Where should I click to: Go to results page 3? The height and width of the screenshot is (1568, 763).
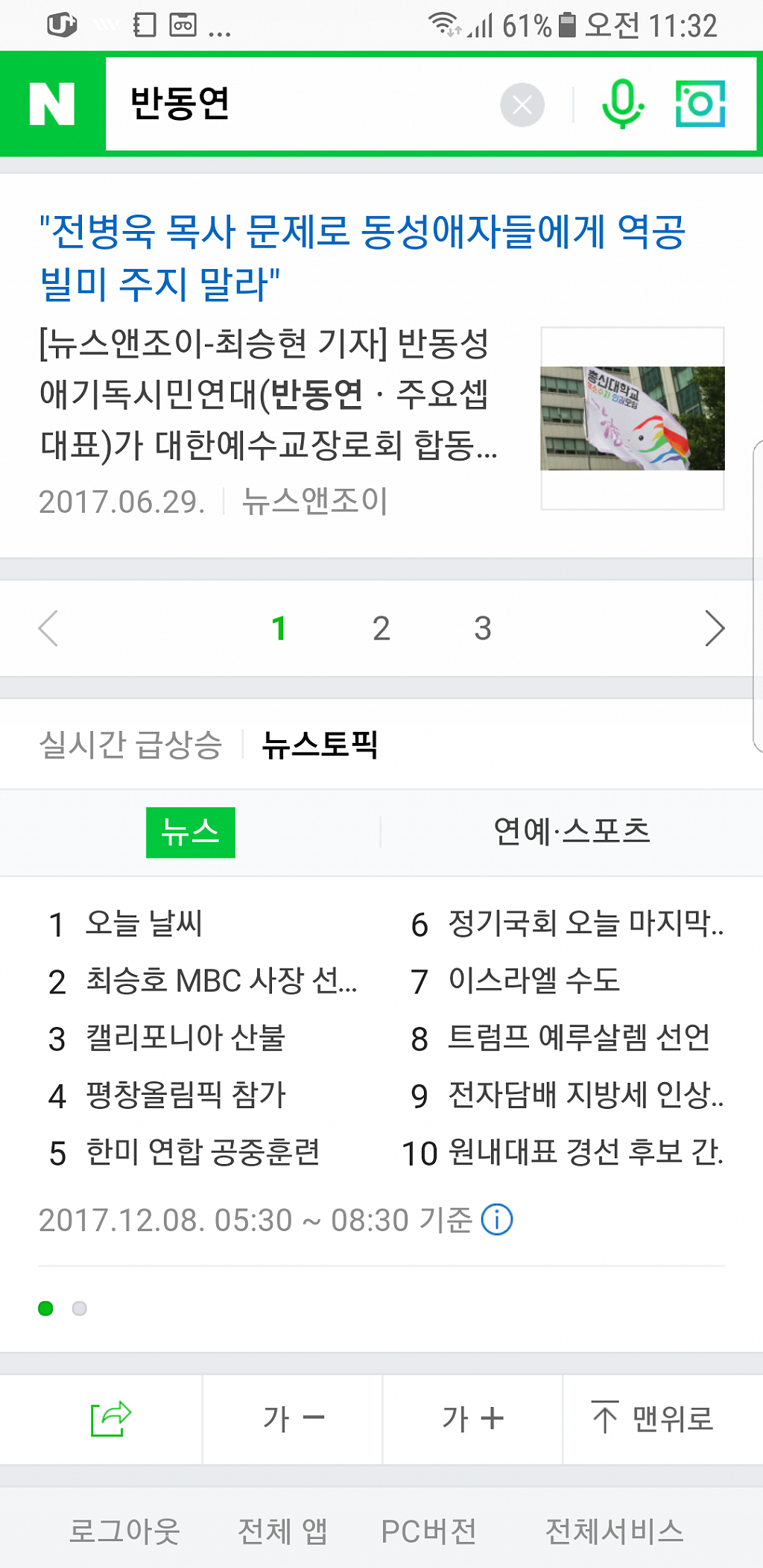[x=482, y=628]
